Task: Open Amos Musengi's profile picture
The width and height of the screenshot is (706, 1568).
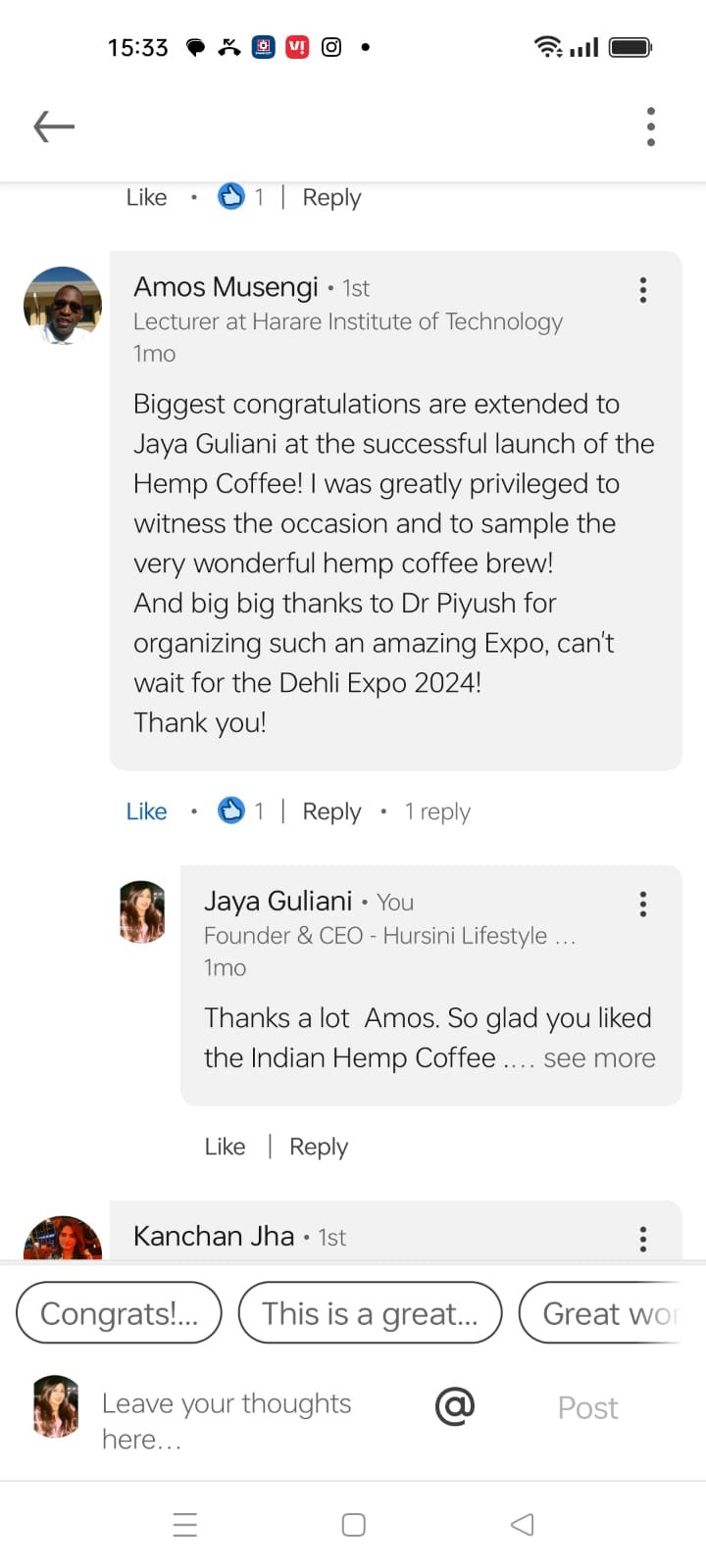Action: tap(63, 306)
